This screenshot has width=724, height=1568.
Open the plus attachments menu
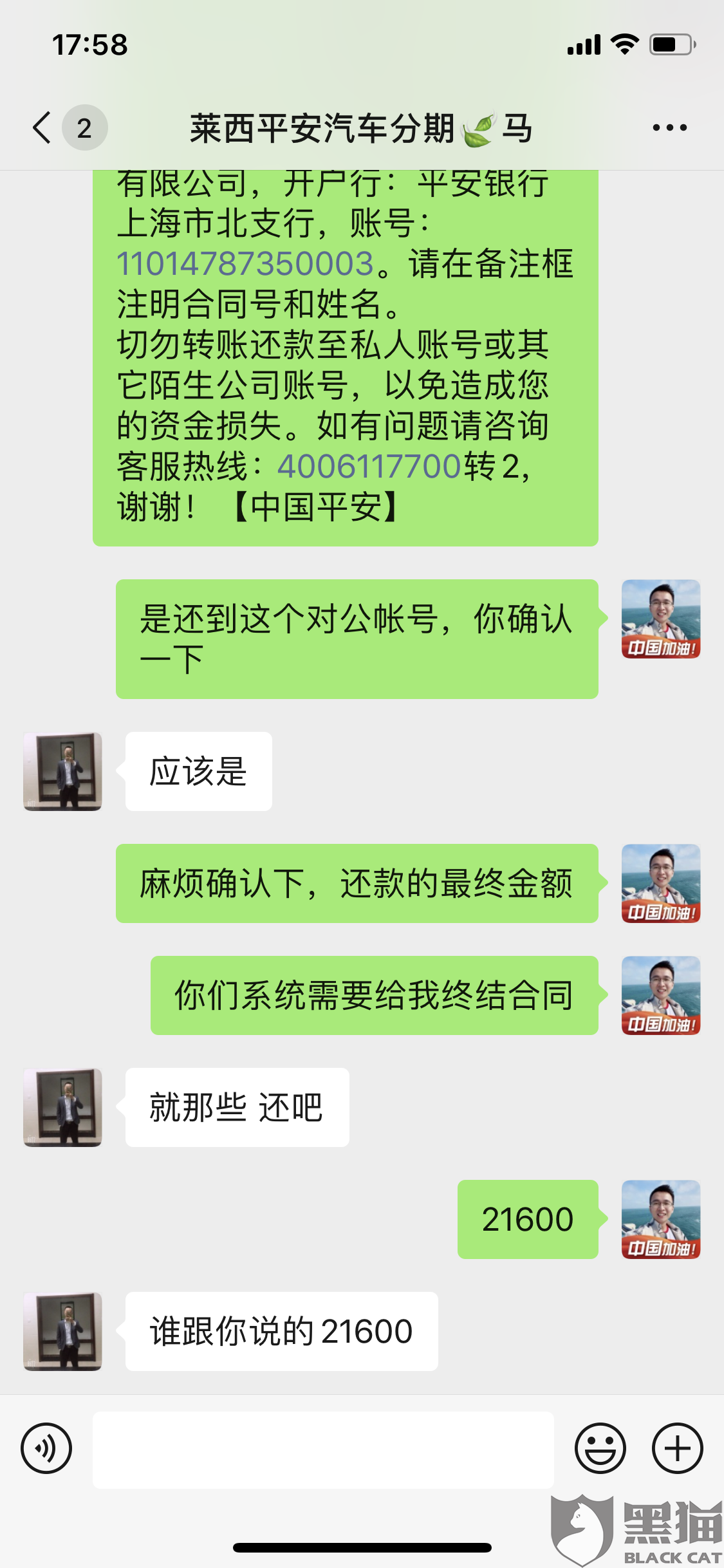(x=677, y=1448)
